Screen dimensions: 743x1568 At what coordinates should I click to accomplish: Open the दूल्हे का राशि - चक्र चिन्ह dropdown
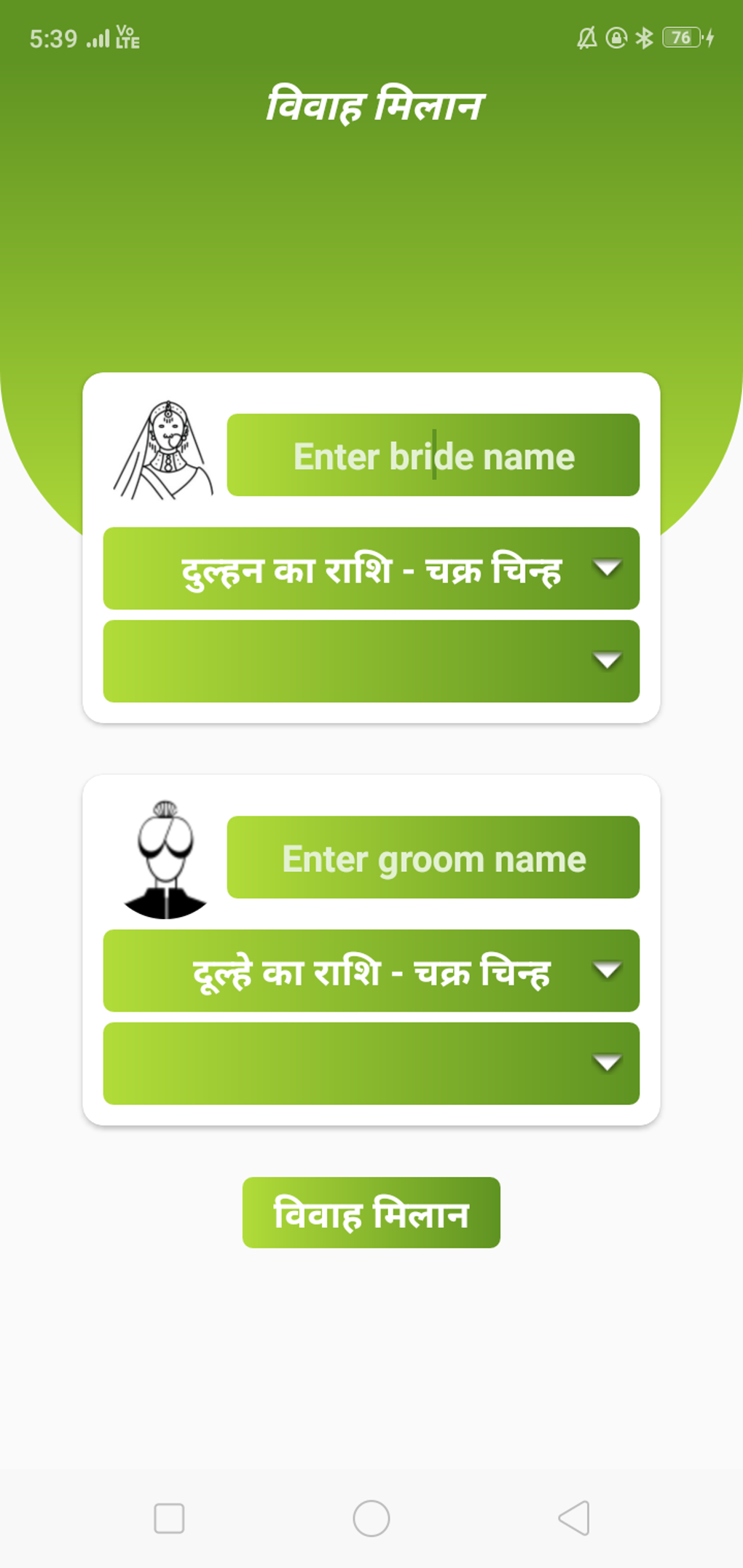(x=371, y=971)
